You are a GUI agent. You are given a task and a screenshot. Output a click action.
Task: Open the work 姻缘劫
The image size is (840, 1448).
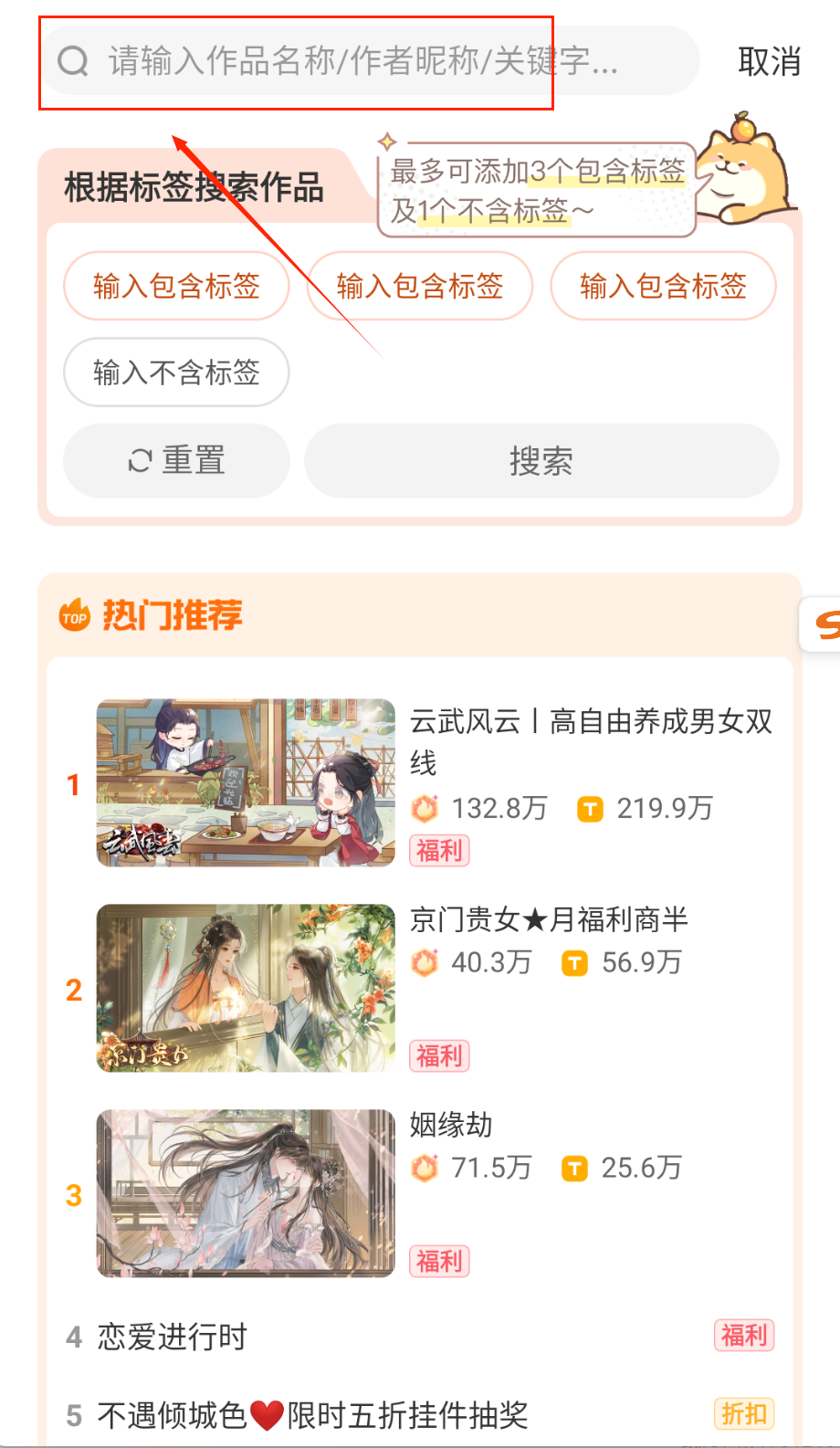pos(451,1125)
